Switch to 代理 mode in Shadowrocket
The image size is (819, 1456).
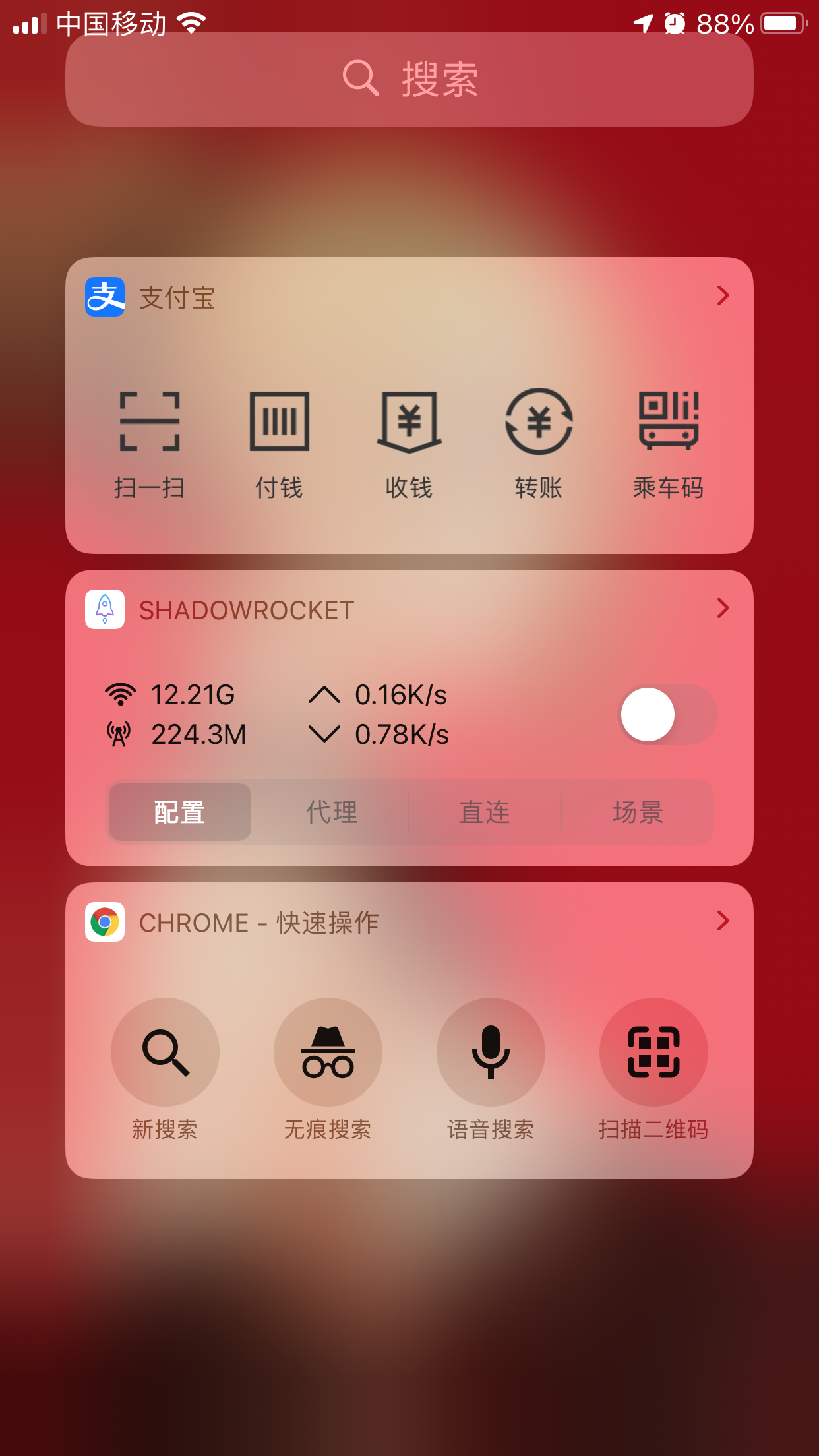(x=332, y=812)
